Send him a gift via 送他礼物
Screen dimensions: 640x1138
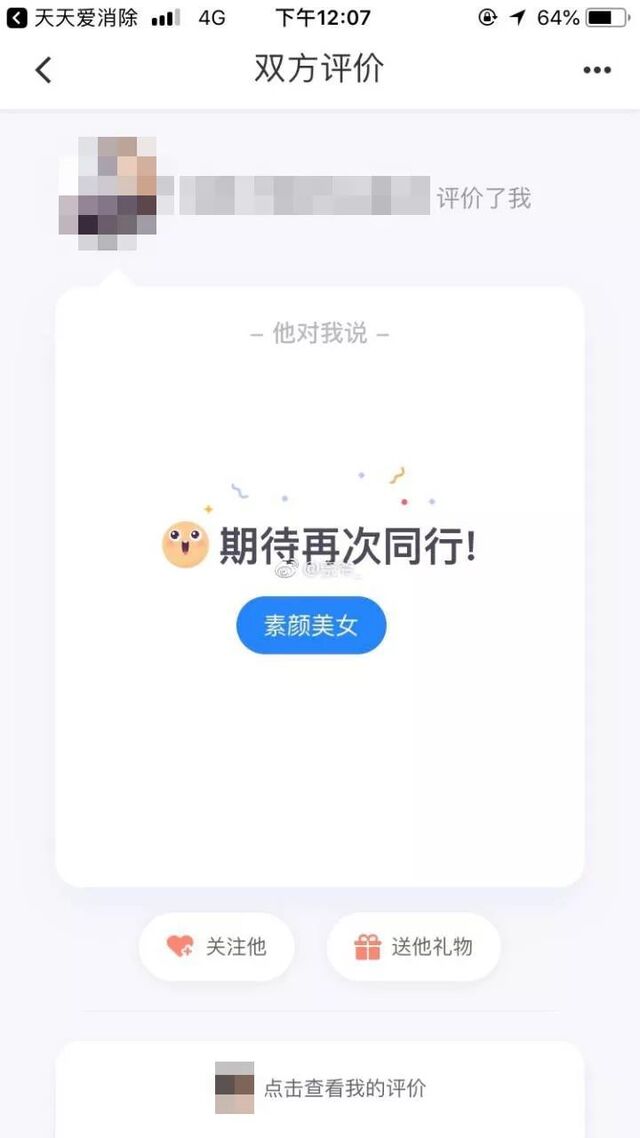[x=413, y=946]
